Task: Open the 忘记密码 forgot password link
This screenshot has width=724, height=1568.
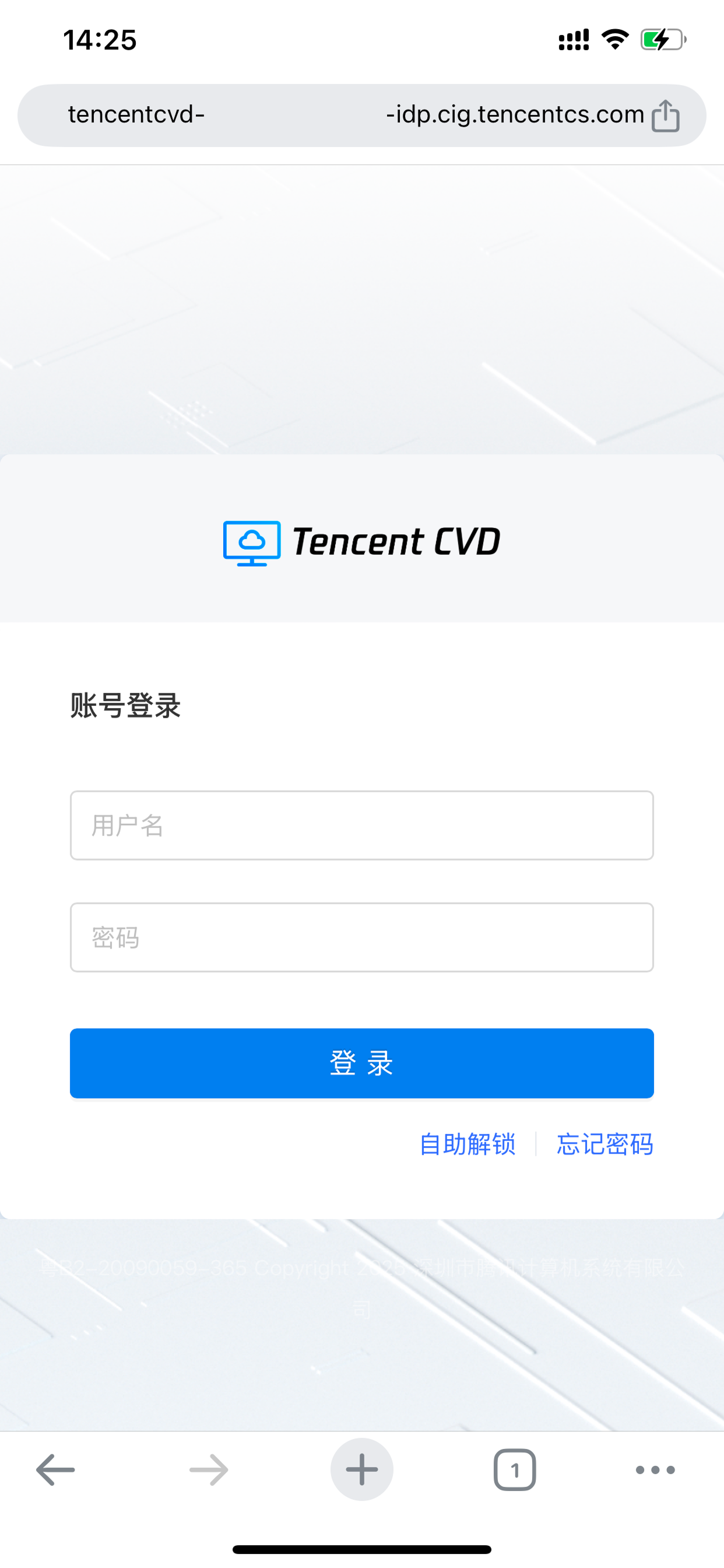Action: pyautogui.click(x=604, y=1144)
